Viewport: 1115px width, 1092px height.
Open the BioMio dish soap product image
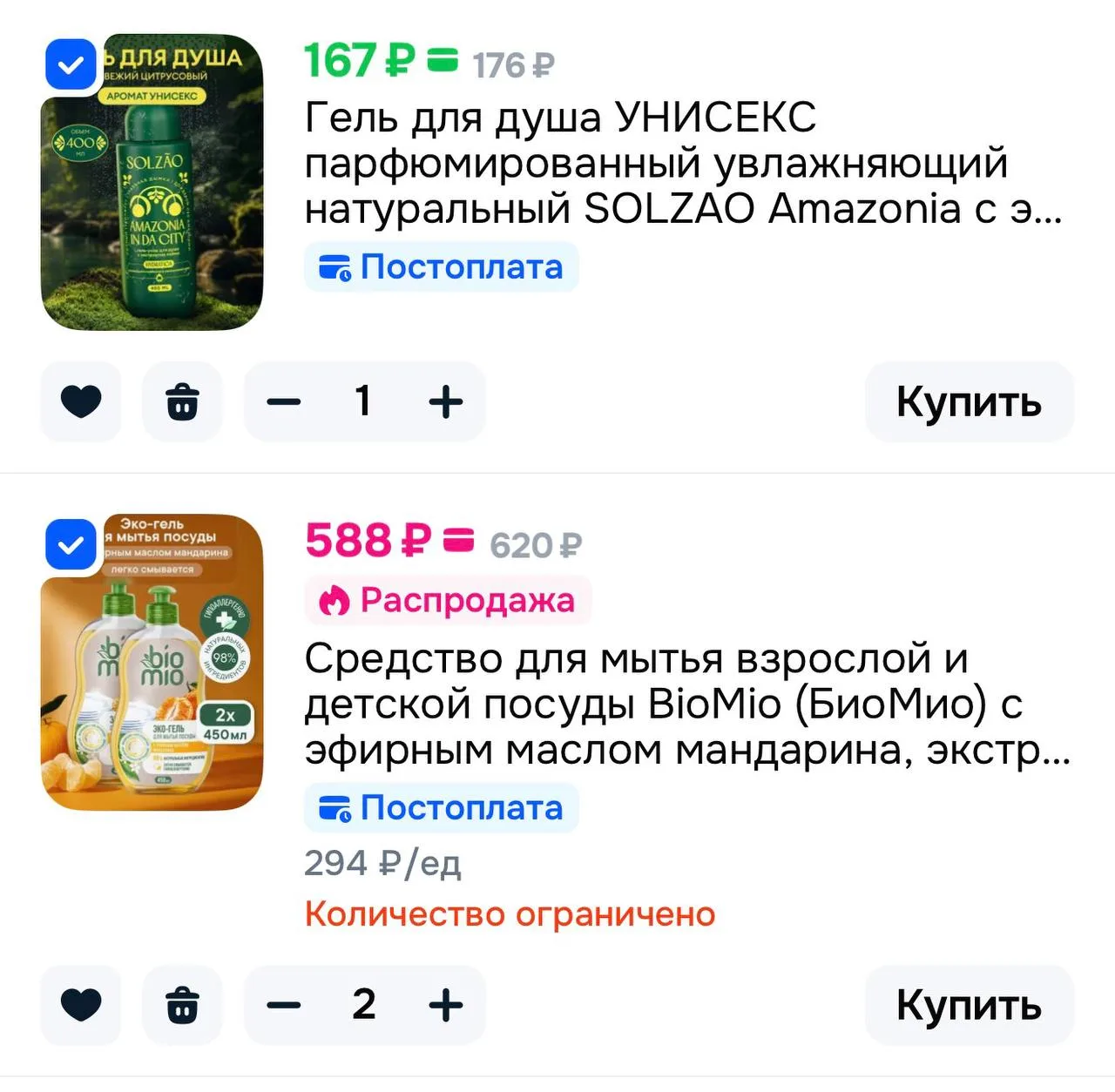pyautogui.click(x=152, y=663)
